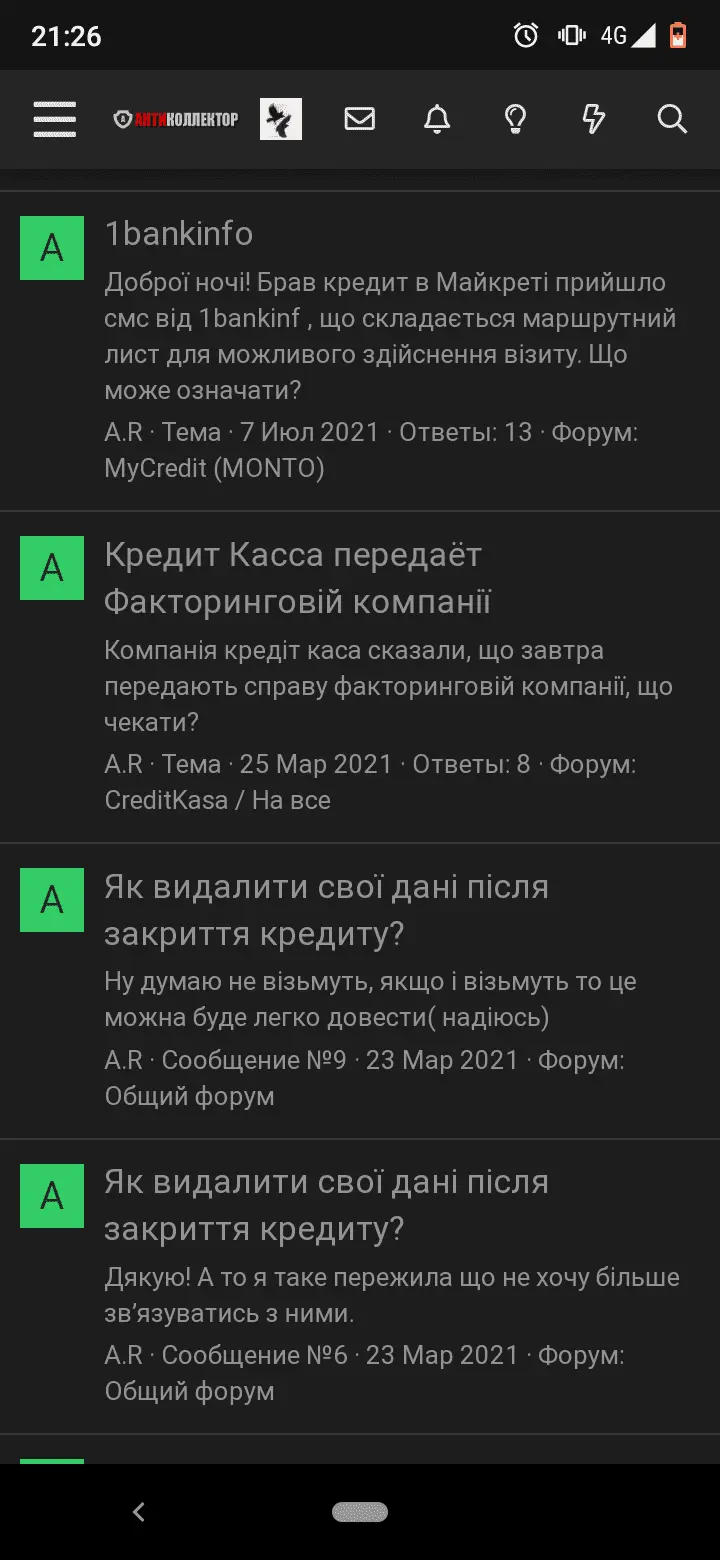View A.R avatar beside 1bankinfo
This screenshot has width=720, height=1560.
[x=52, y=248]
